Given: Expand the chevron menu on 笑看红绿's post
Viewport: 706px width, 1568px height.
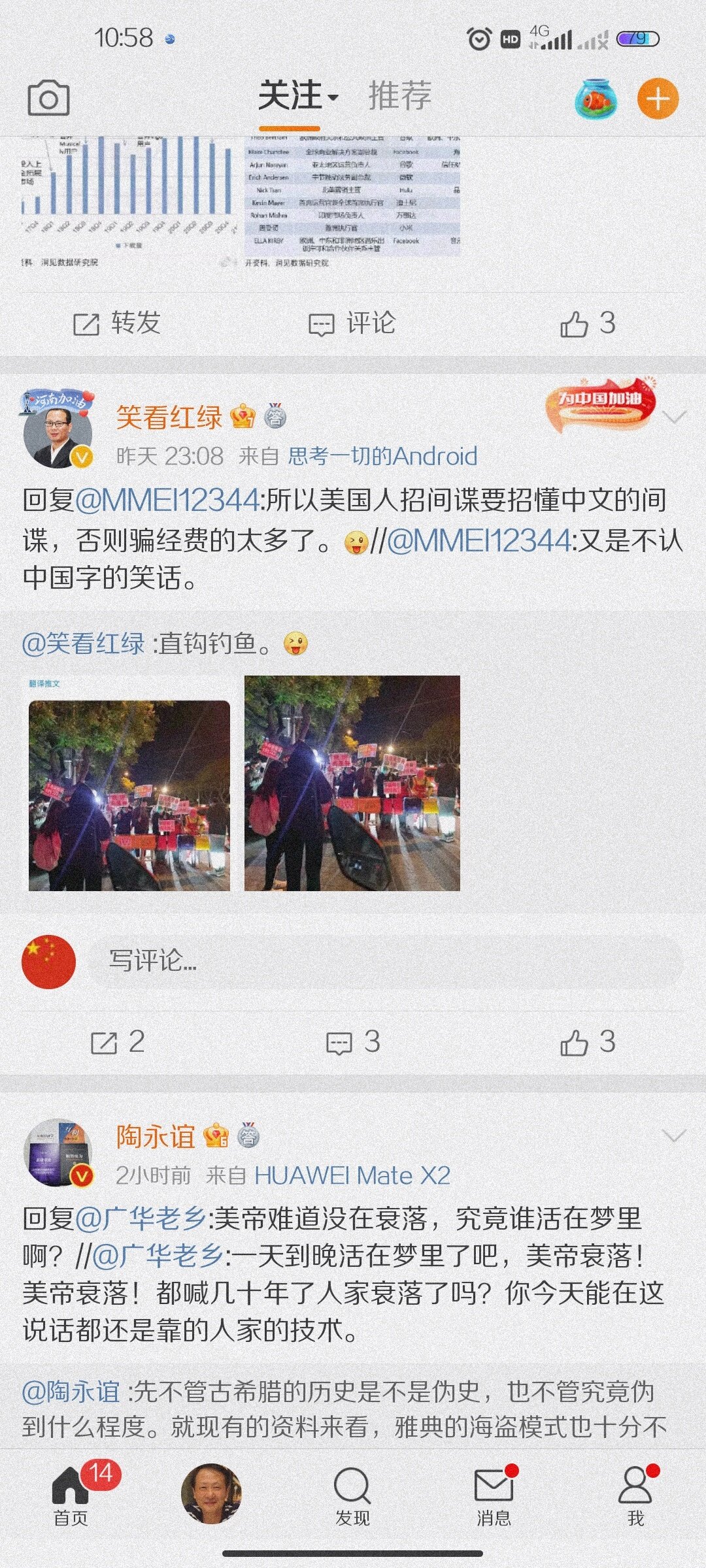Looking at the screenshot, I should (674, 417).
